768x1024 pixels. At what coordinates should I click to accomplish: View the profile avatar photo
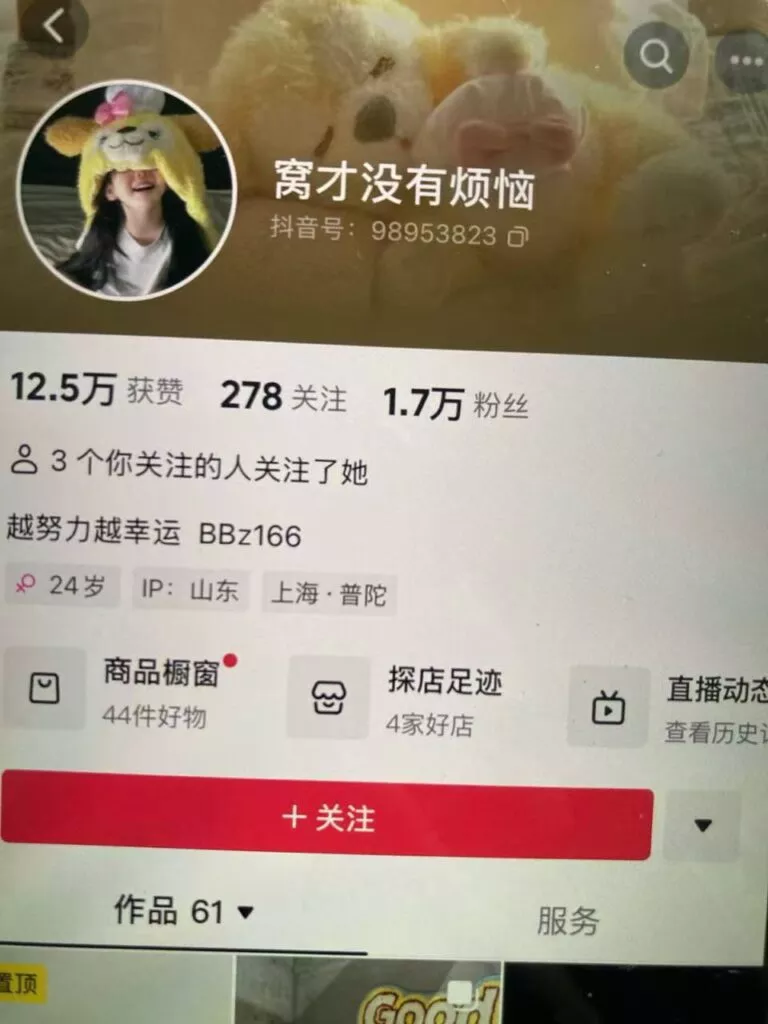point(126,189)
